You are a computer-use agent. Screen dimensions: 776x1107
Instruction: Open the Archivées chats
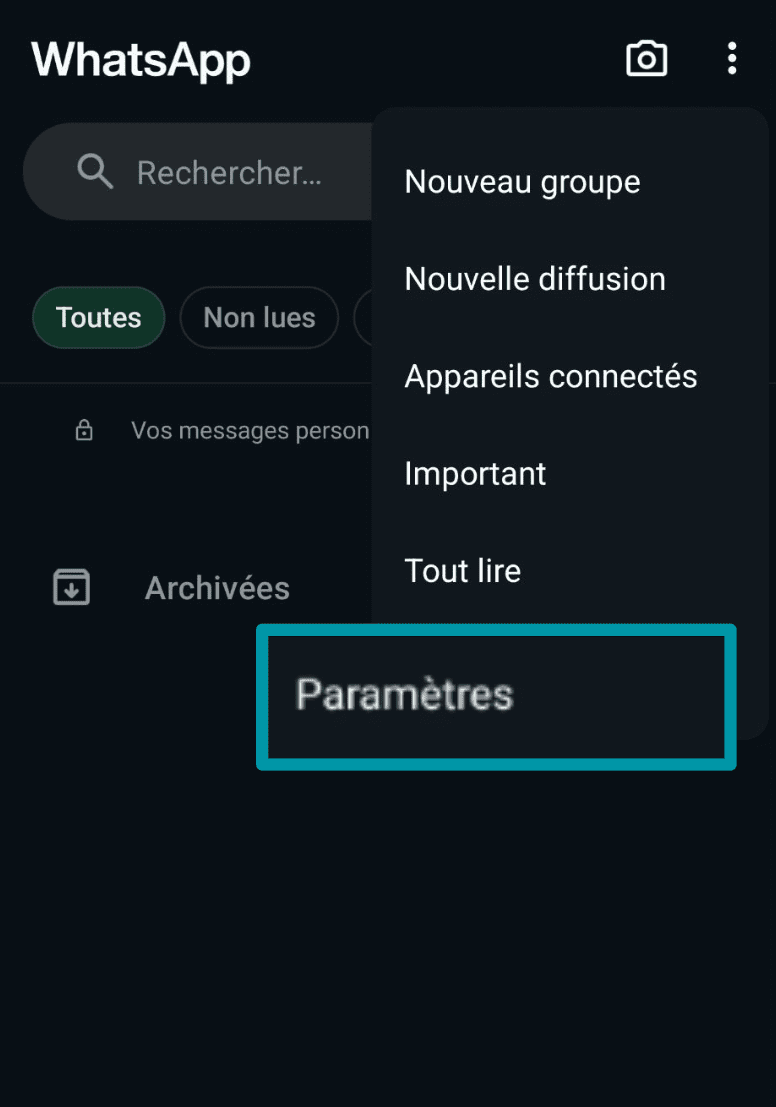pos(217,588)
